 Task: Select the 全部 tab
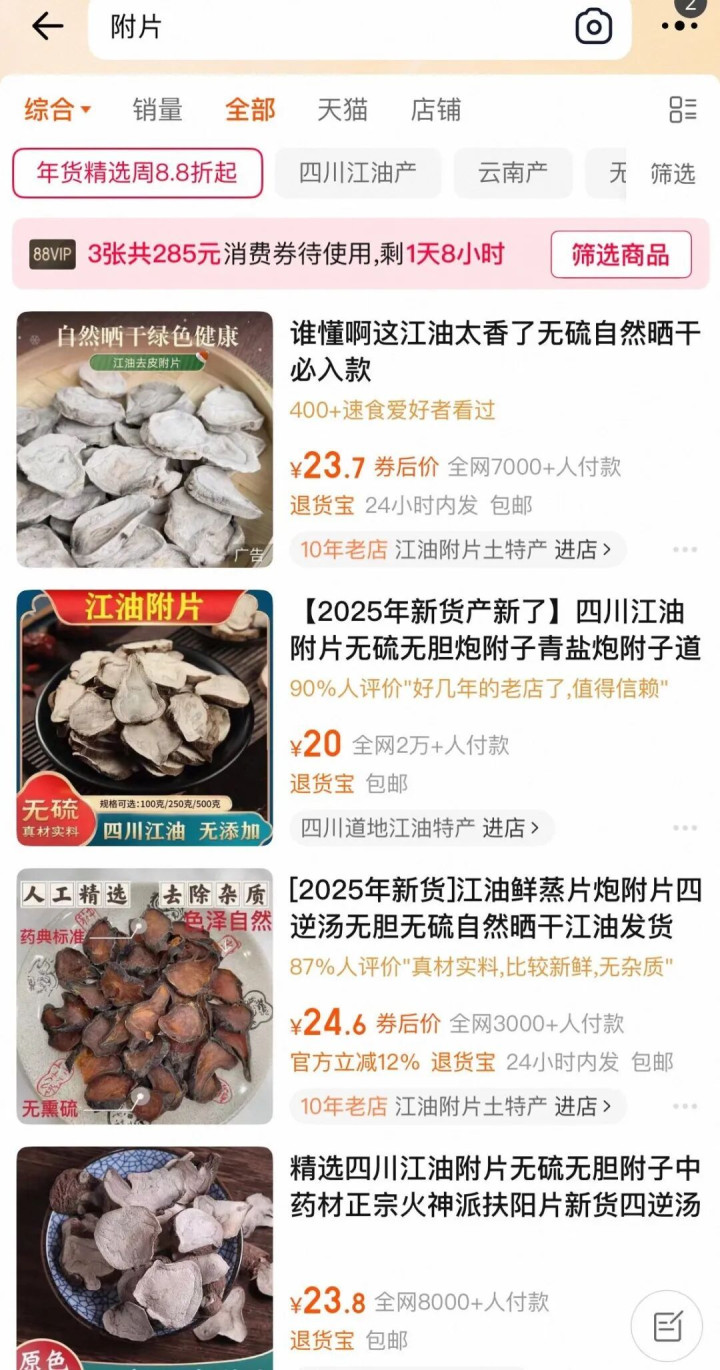[x=250, y=110]
